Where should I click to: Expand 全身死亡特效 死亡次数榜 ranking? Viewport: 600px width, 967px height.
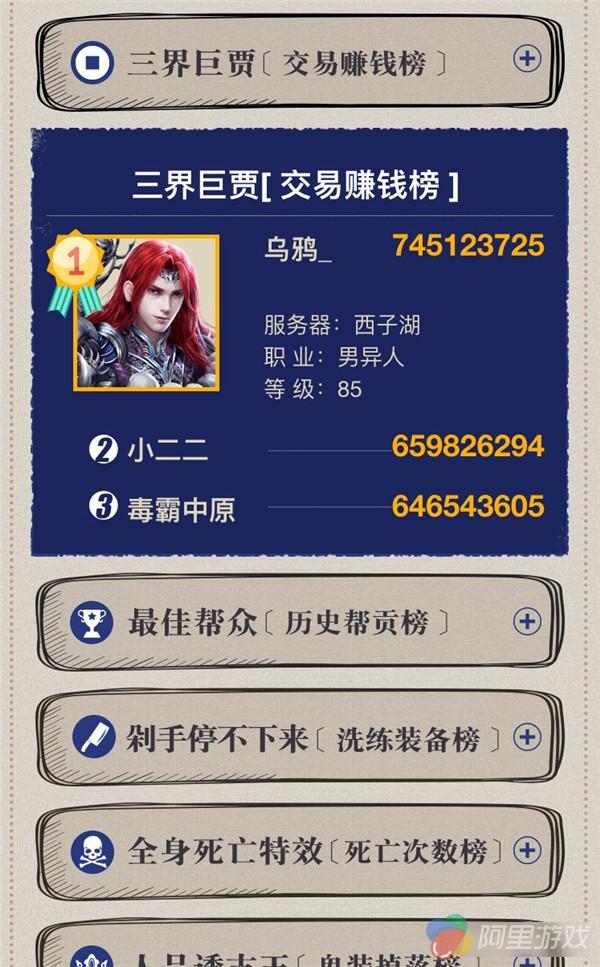point(527,850)
